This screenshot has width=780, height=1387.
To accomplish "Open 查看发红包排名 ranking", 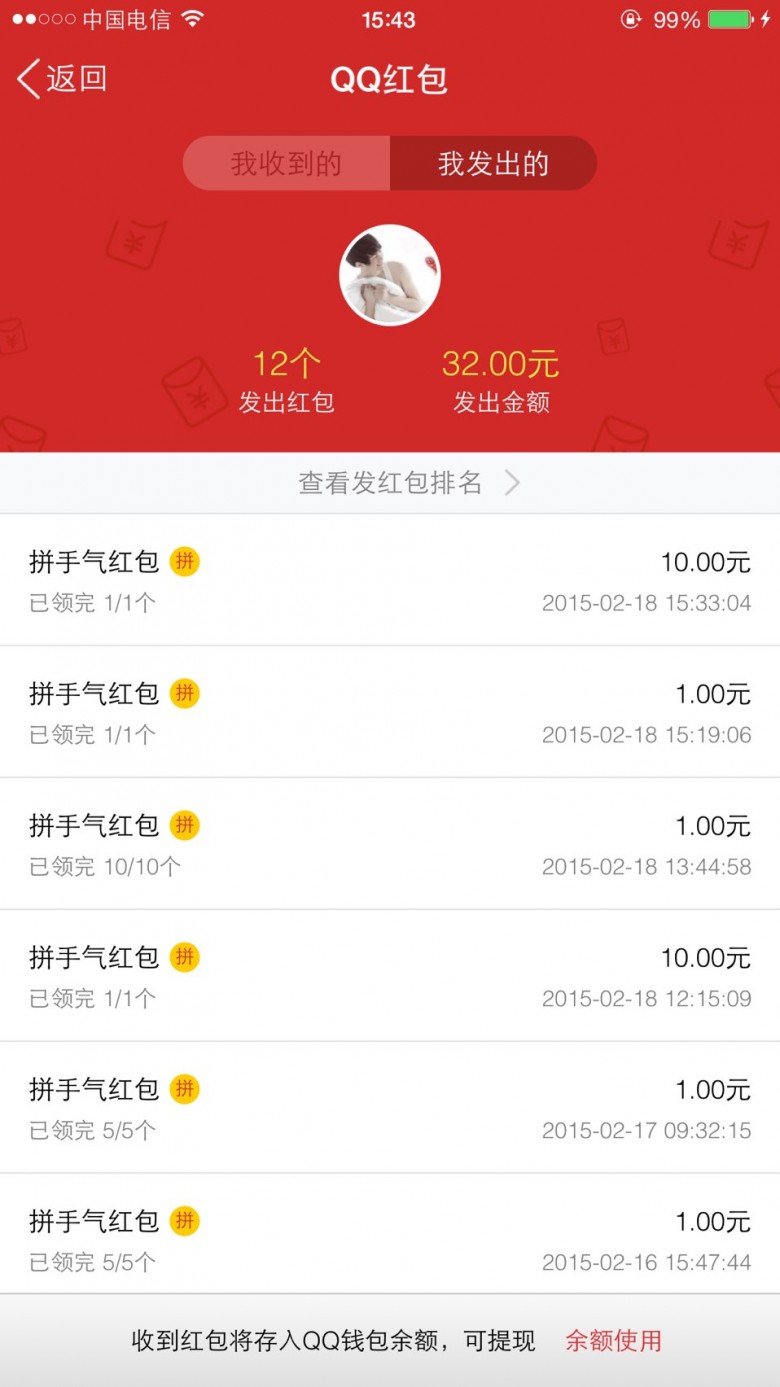I will (390, 484).
